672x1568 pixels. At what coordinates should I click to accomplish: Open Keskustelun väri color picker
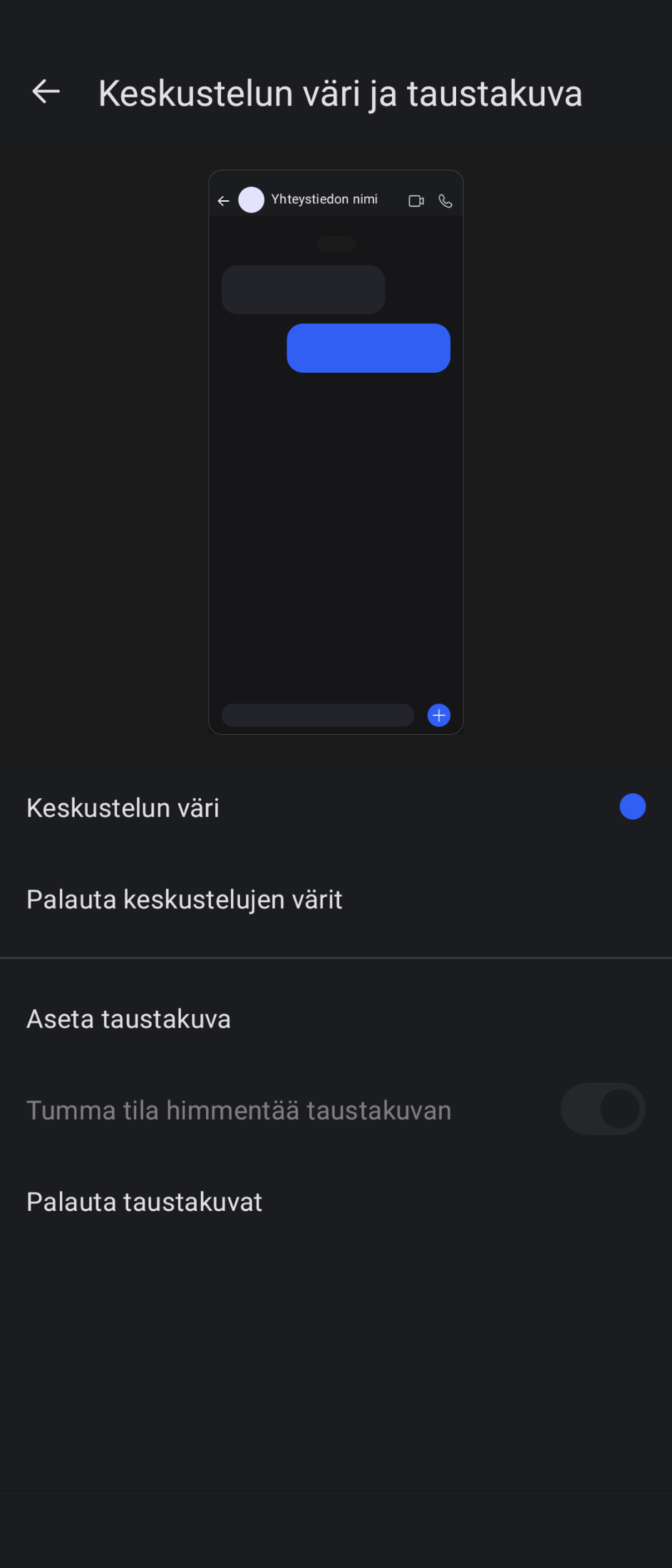coord(336,808)
